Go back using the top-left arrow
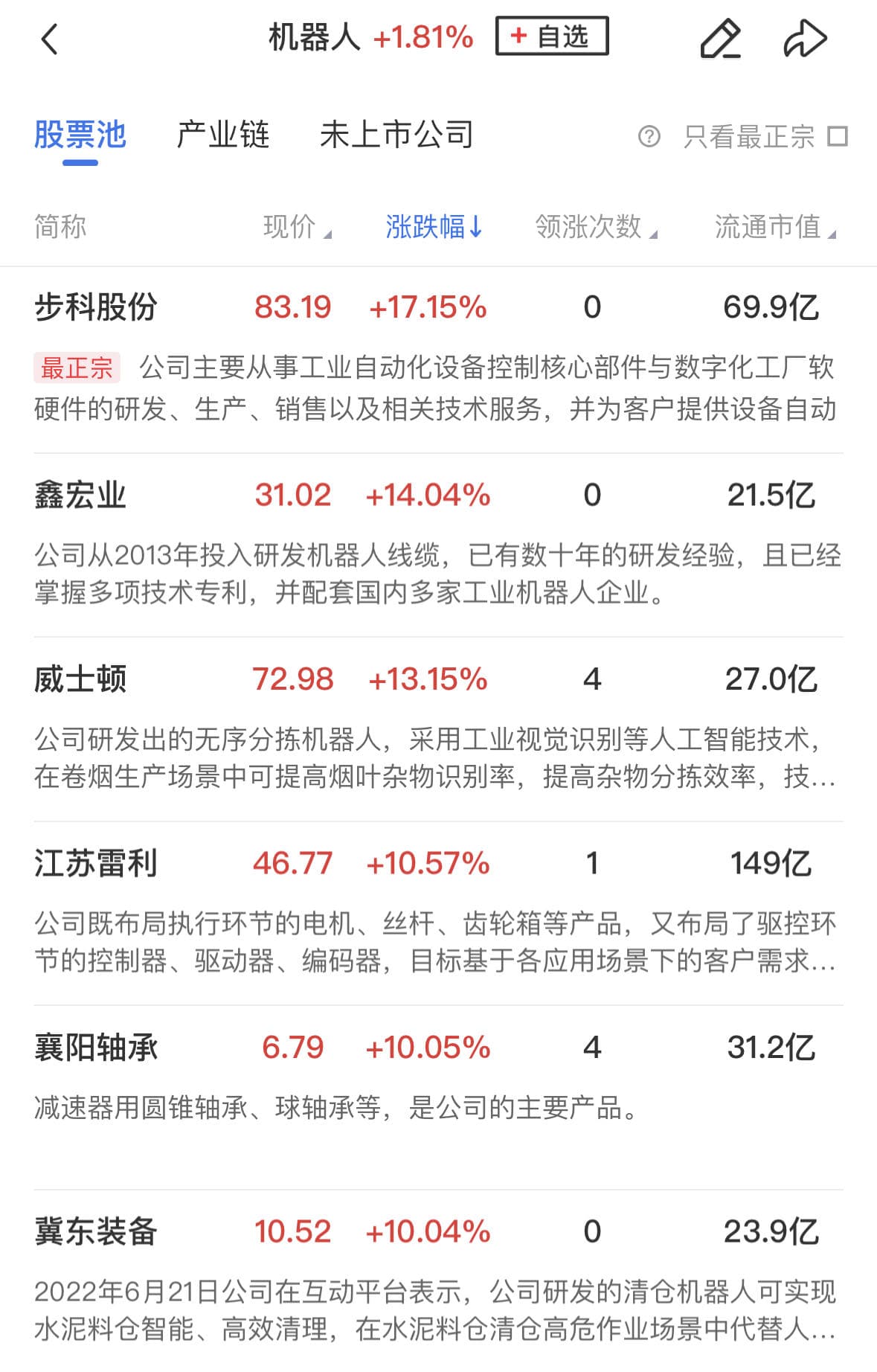Viewport: 877px width, 1372px height. click(x=50, y=39)
